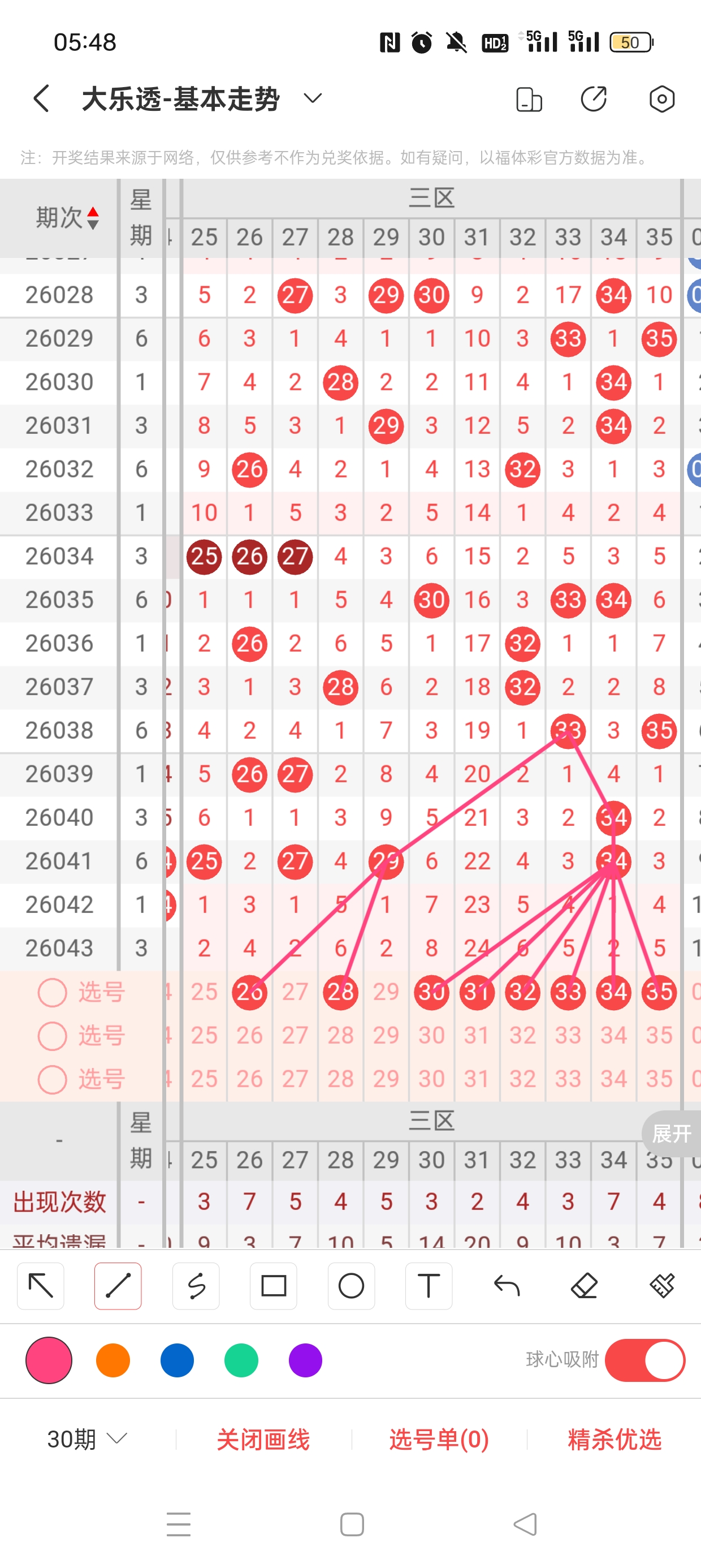This screenshot has height=1568, width=701.
Task: Undo the last drawn line
Action: click(507, 1286)
